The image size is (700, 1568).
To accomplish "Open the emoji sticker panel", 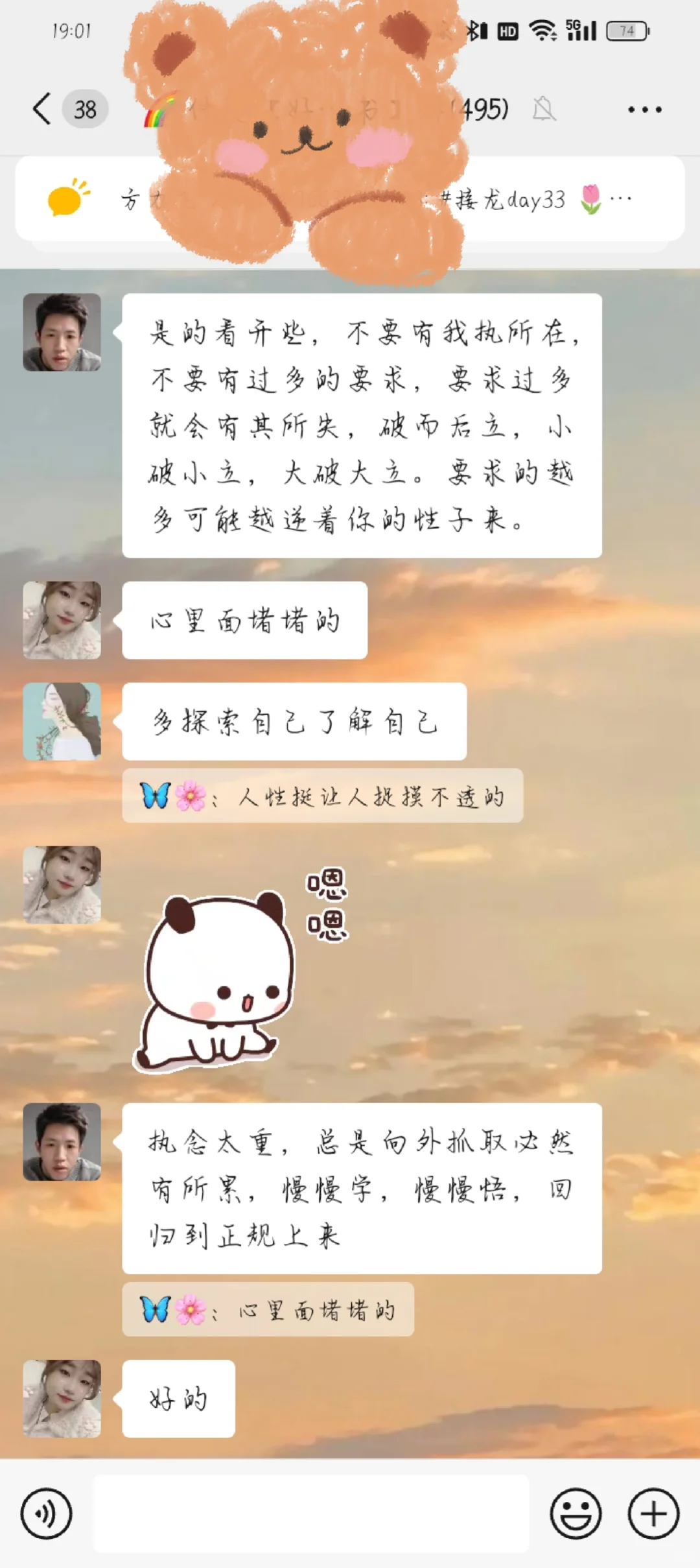I will click(576, 1514).
